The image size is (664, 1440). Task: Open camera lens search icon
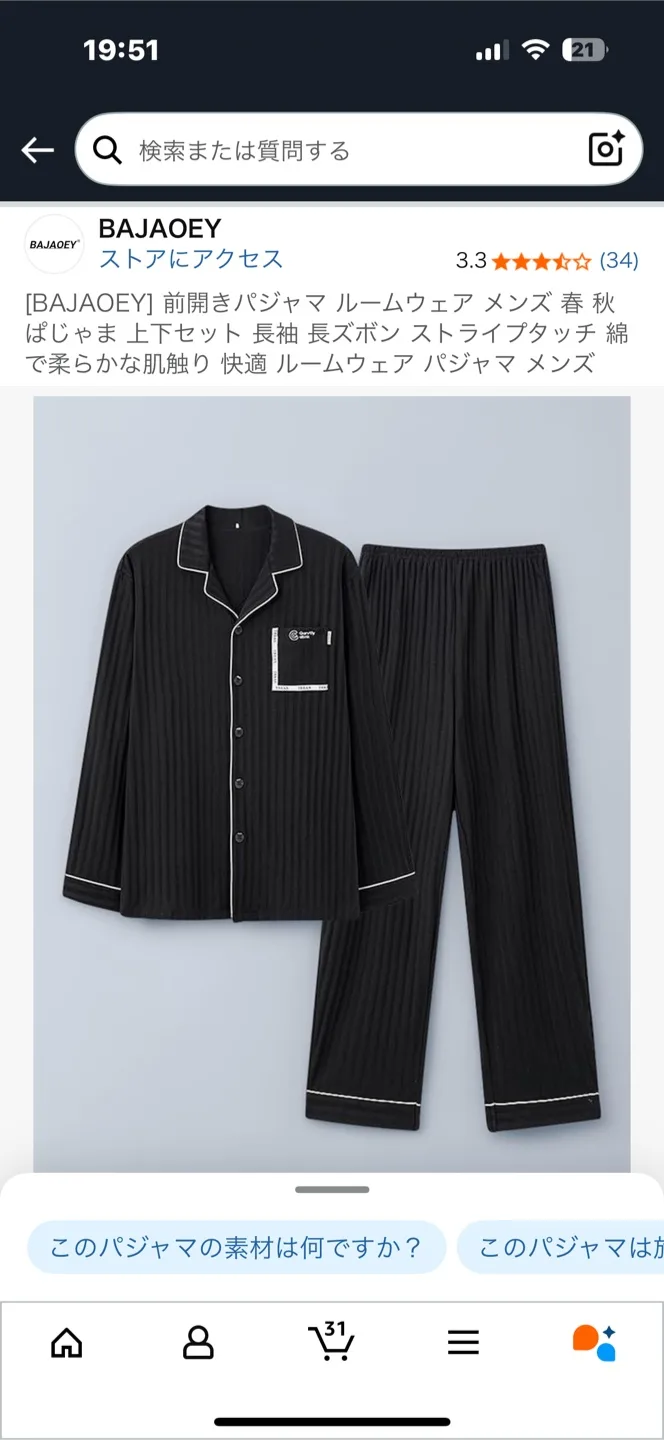pyautogui.click(x=606, y=150)
